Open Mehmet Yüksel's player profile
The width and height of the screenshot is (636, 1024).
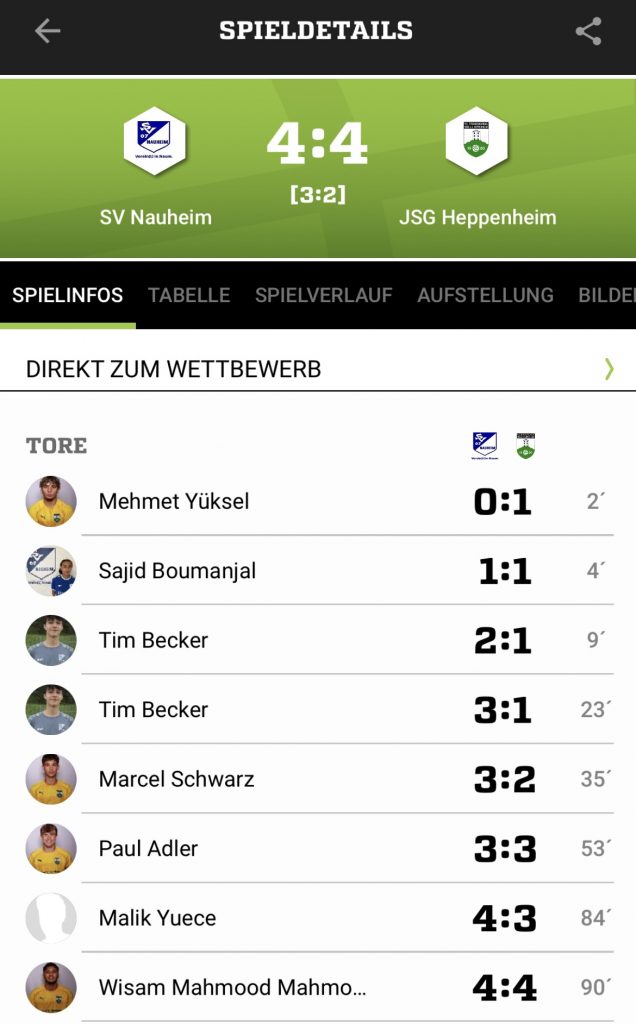174,501
